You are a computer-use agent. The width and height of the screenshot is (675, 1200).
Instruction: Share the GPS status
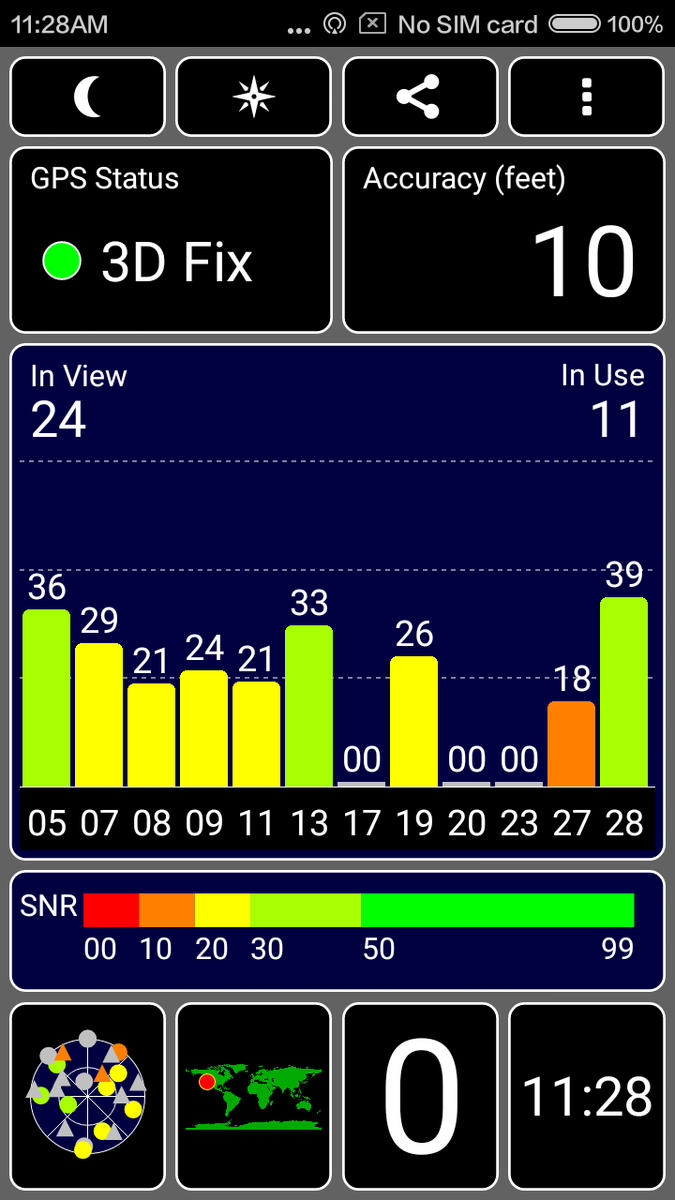[x=419, y=96]
